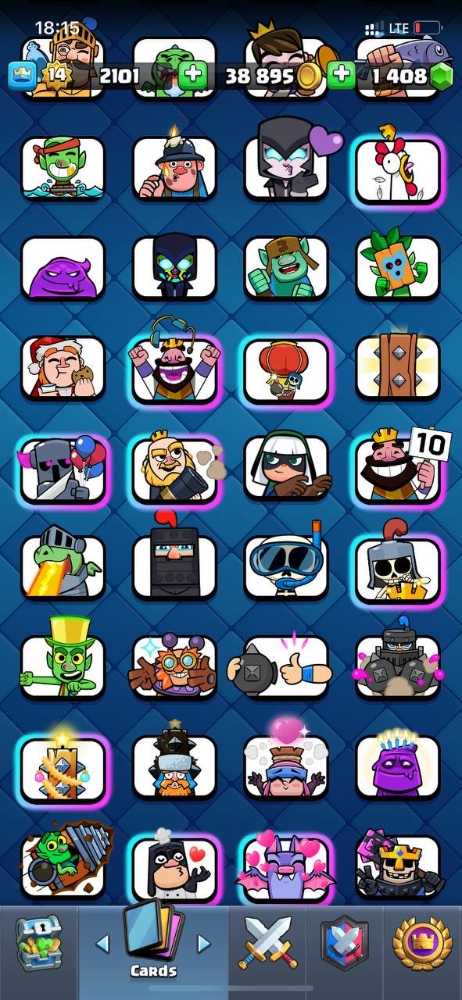Viewport: 462px width, 1000px height.
Task: Open the Clan shield tab
Action: 345,943
